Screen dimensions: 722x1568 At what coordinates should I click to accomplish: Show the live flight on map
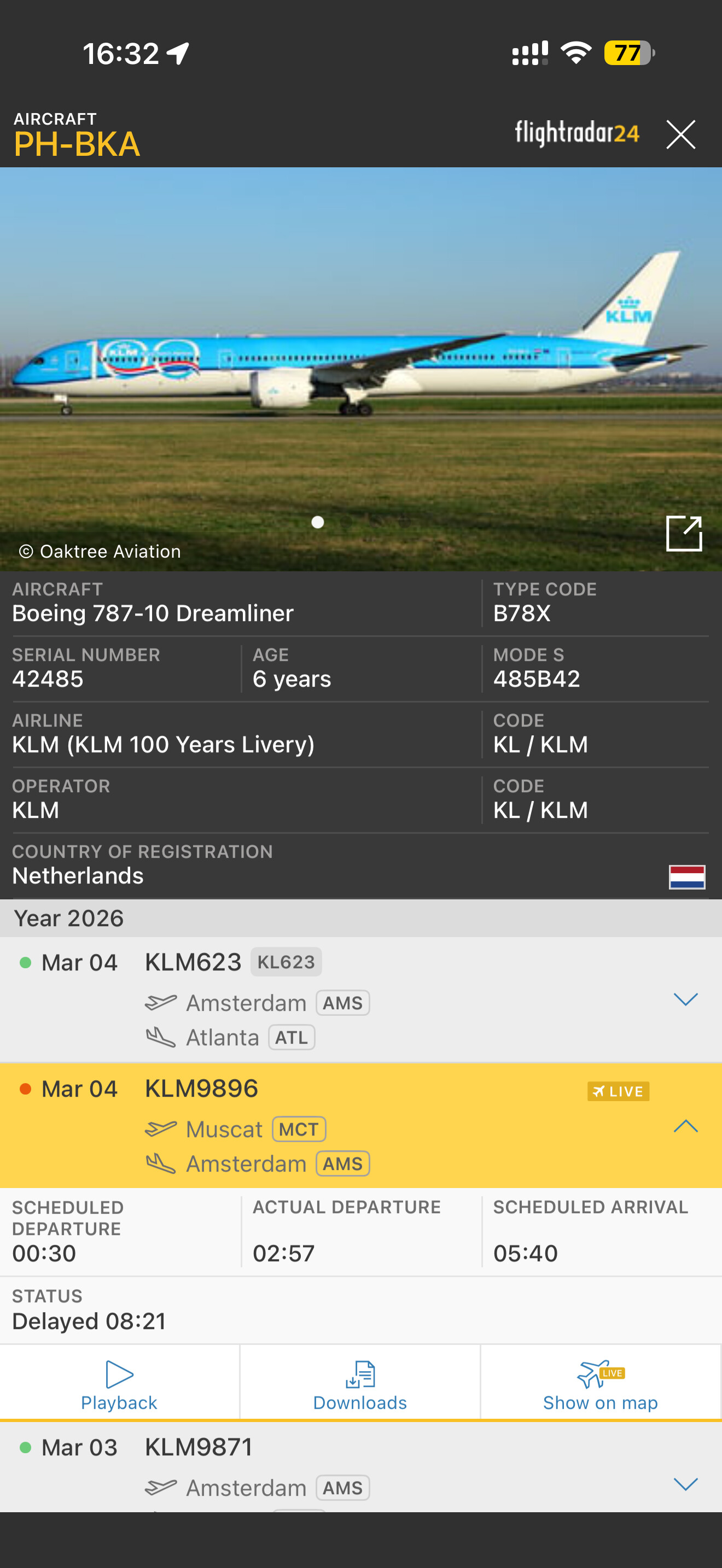[x=600, y=1383]
